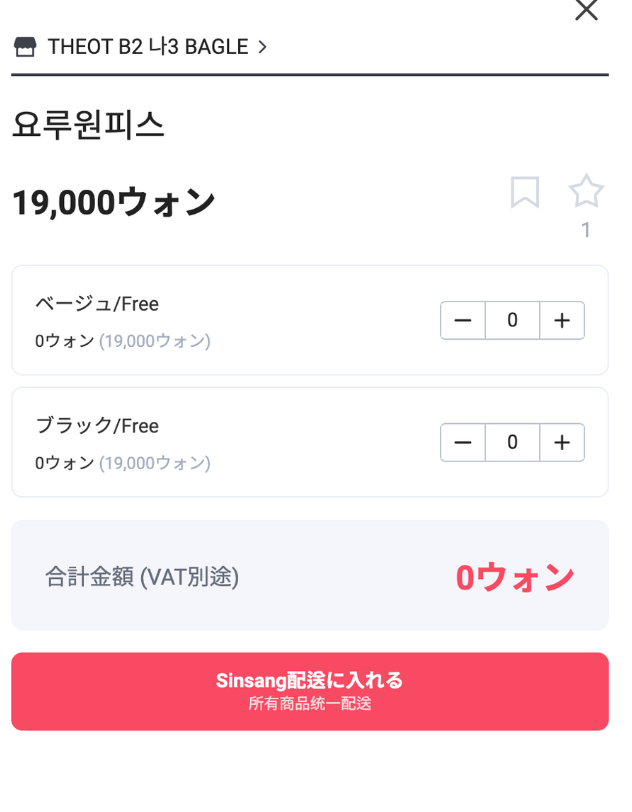
Task: Close the product options sheet
Action: click(x=586, y=11)
